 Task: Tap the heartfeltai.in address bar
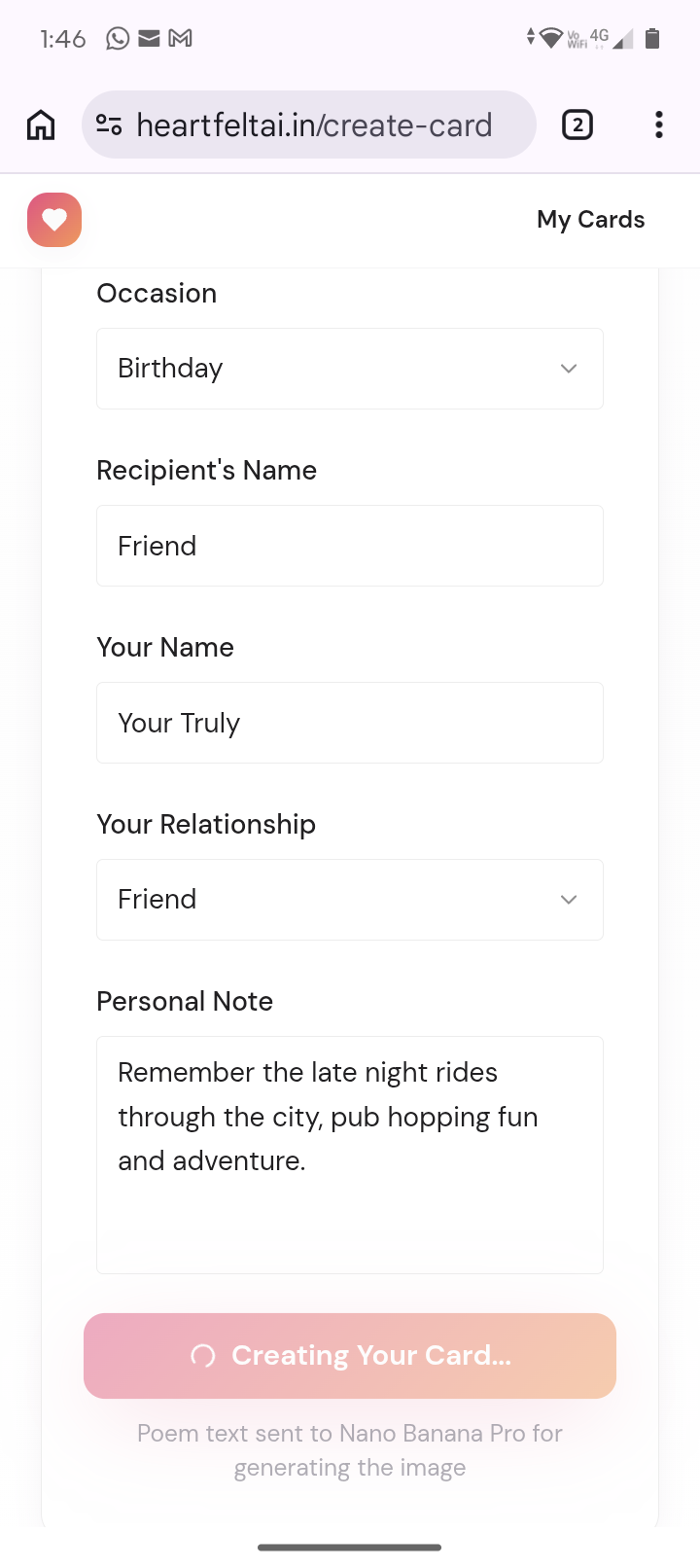click(x=313, y=125)
